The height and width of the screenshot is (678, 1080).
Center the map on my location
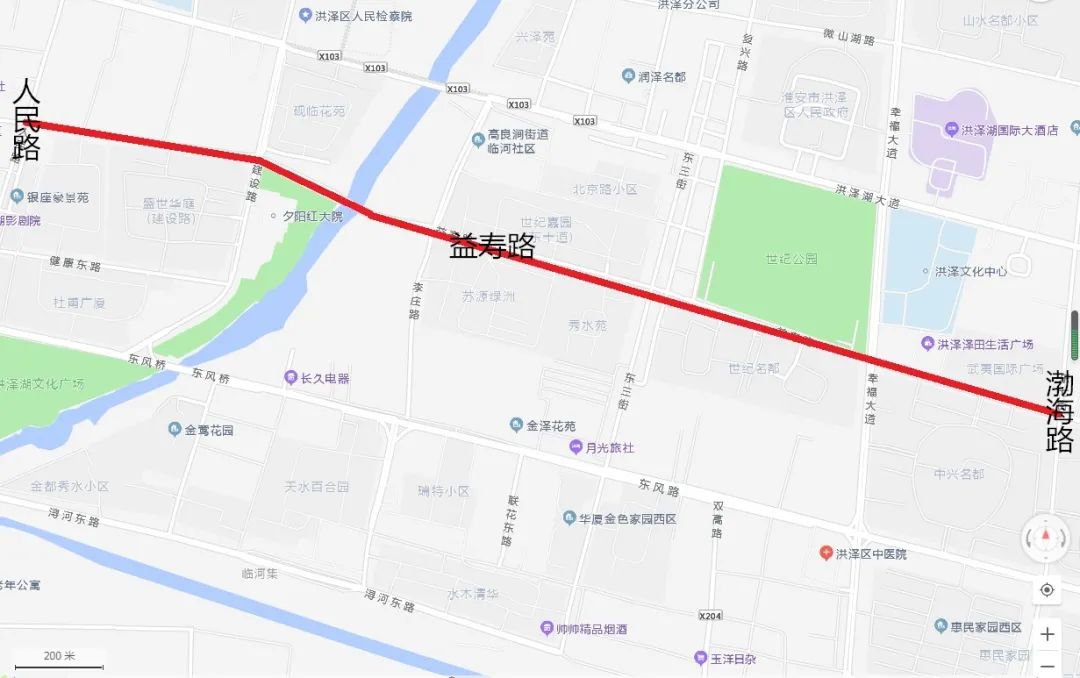point(1046,590)
